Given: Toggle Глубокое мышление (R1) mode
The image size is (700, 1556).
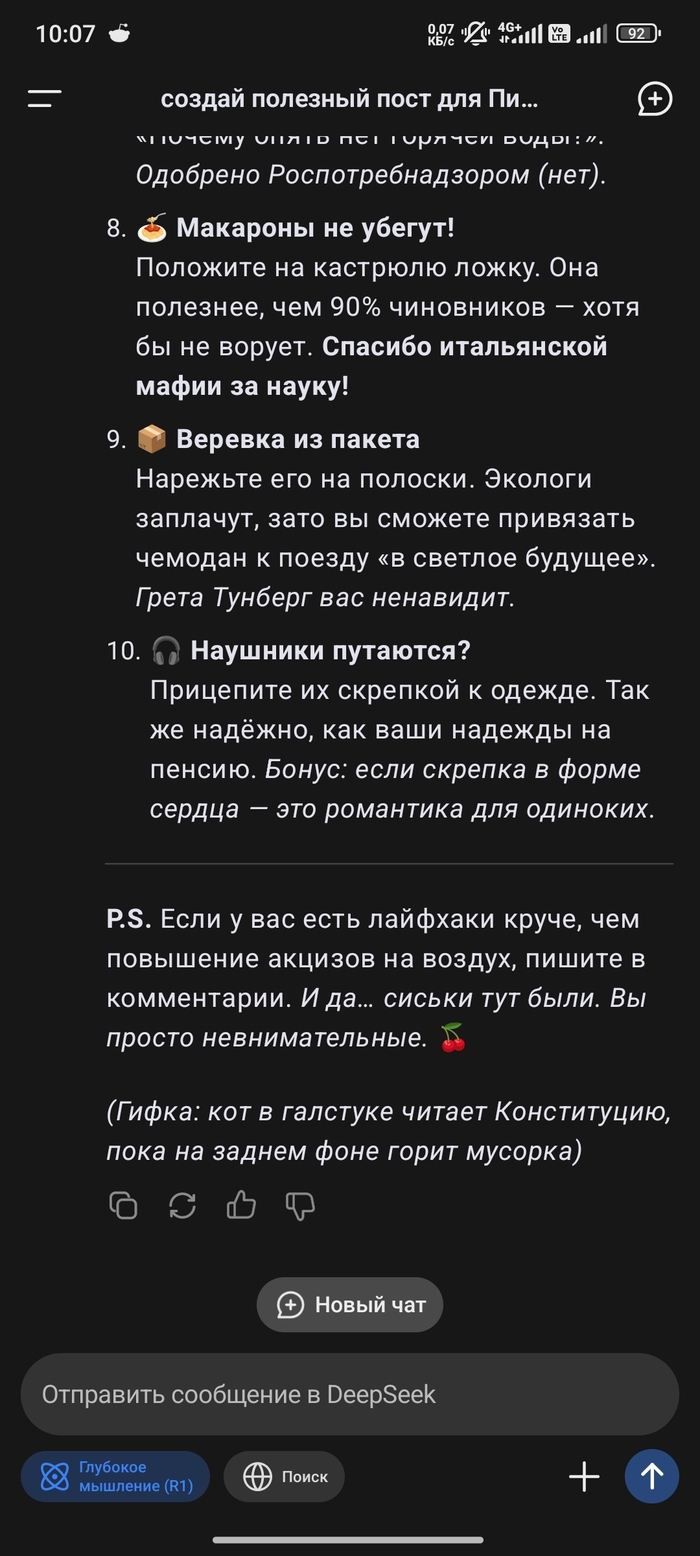Looking at the screenshot, I should click(x=115, y=1476).
